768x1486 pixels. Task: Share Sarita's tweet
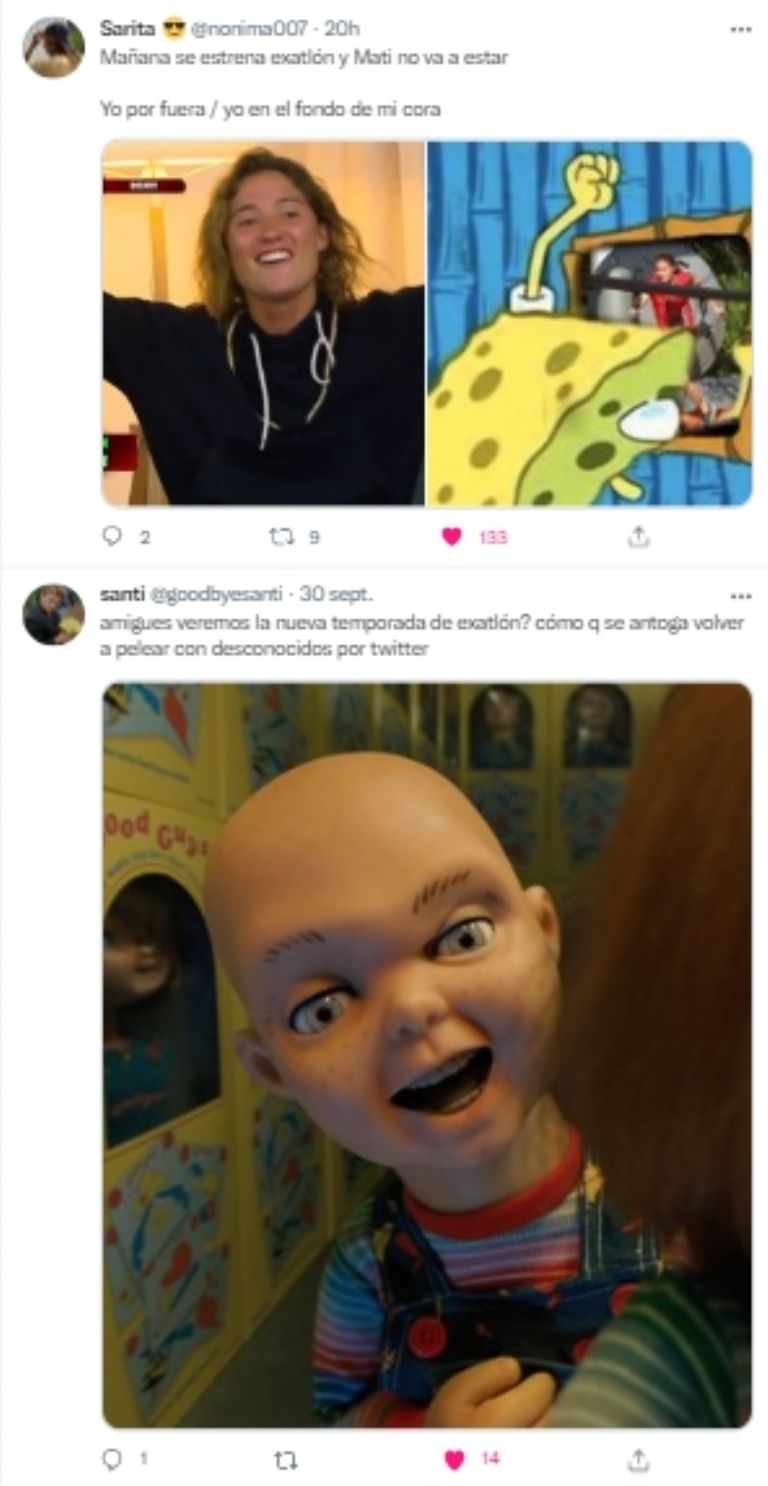click(638, 537)
